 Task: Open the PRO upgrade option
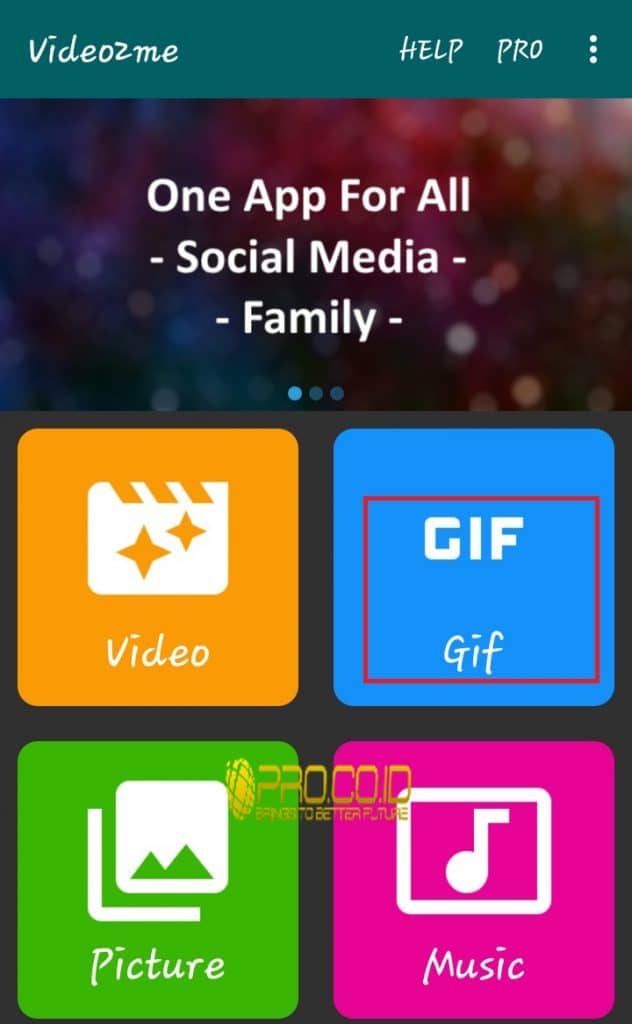click(520, 49)
